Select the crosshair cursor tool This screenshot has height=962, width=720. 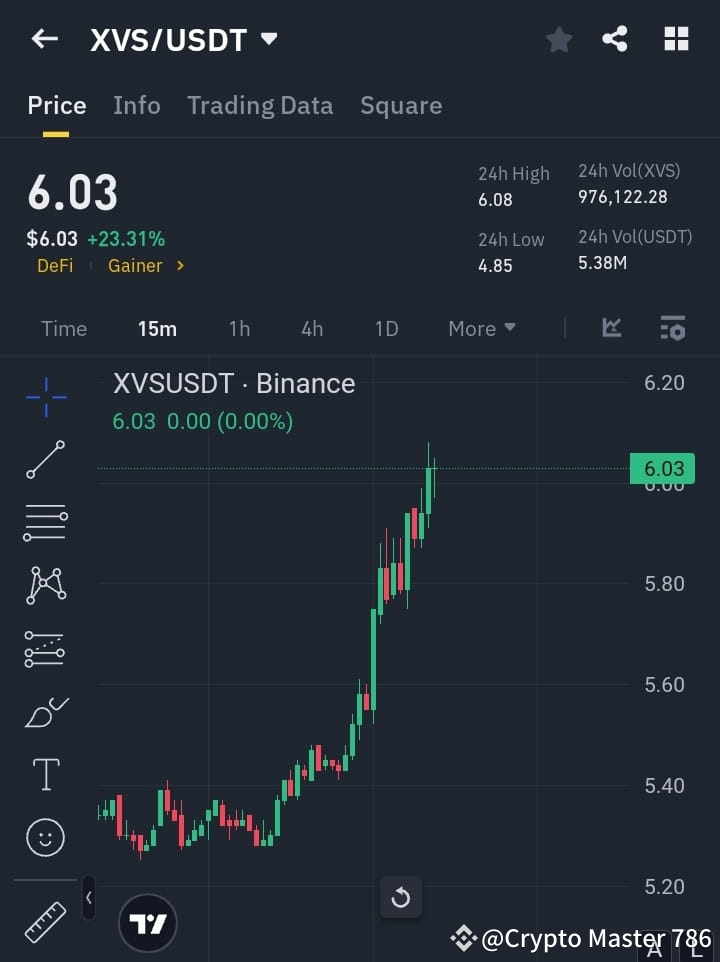click(44, 398)
